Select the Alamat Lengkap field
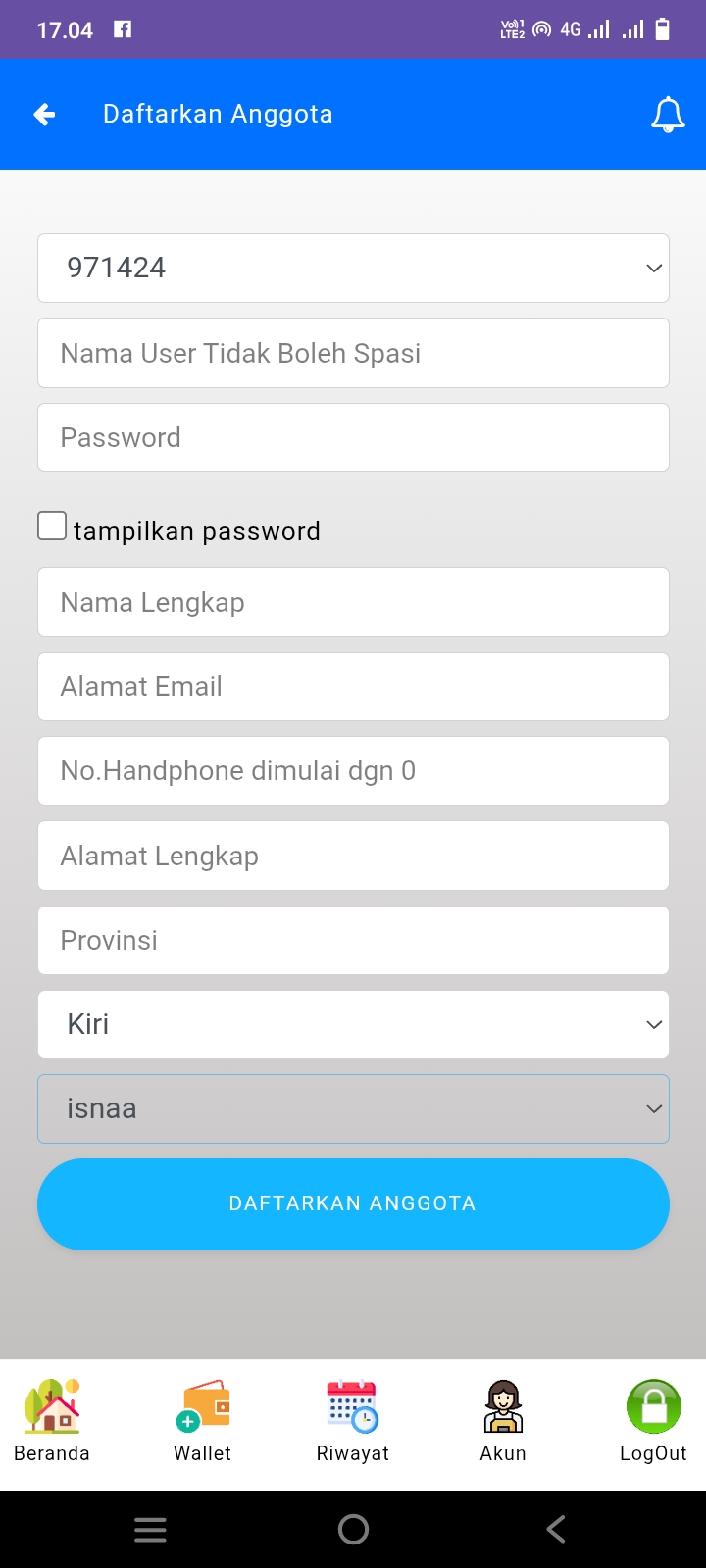The image size is (706, 1568). (x=353, y=856)
